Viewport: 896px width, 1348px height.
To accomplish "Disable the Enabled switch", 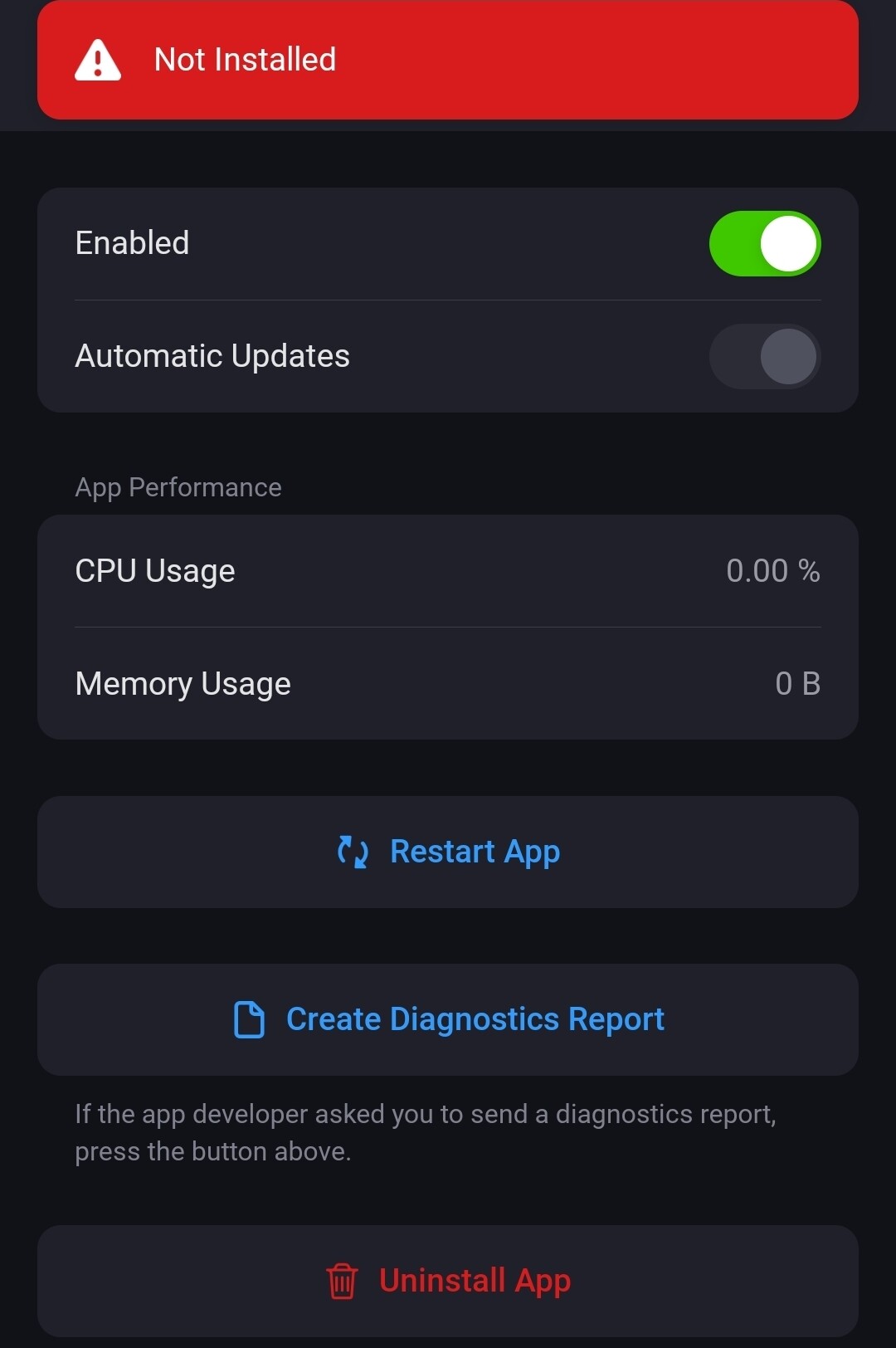I will pyautogui.click(x=764, y=243).
